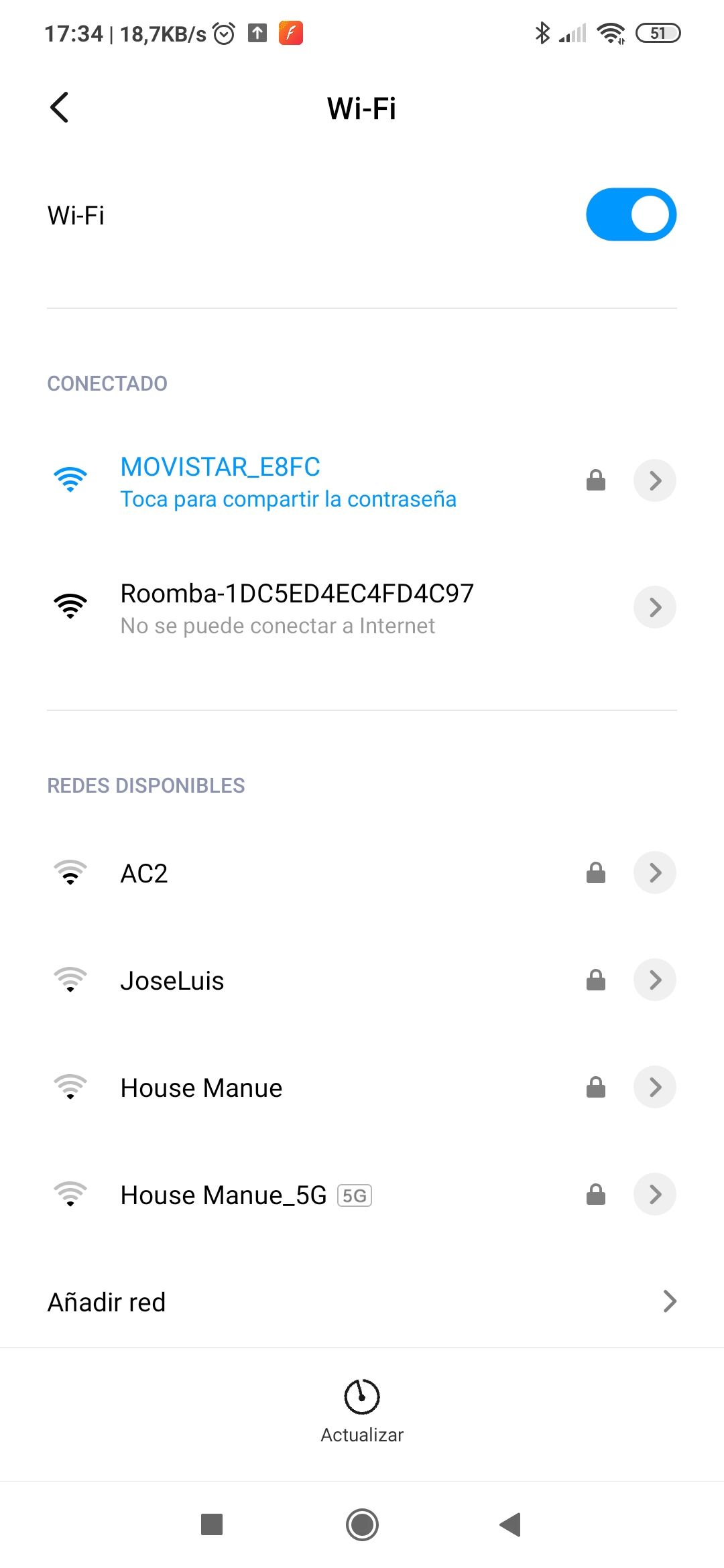Image resolution: width=724 pixels, height=1568 pixels.
Task: Select Añadir red to add a network
Action: tap(106, 1301)
